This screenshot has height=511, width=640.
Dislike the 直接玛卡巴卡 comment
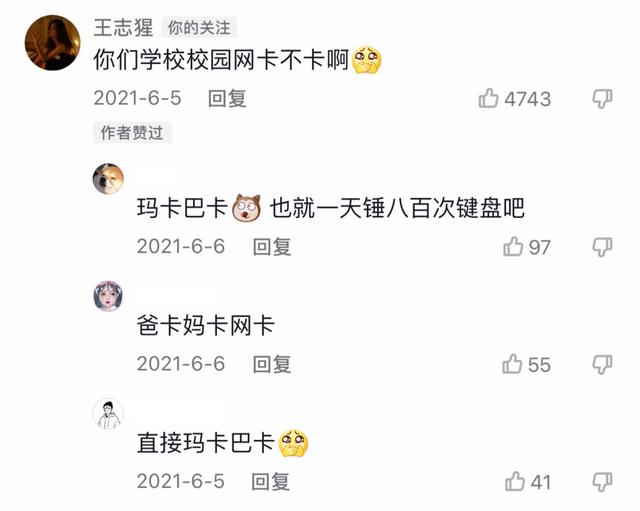tap(602, 482)
